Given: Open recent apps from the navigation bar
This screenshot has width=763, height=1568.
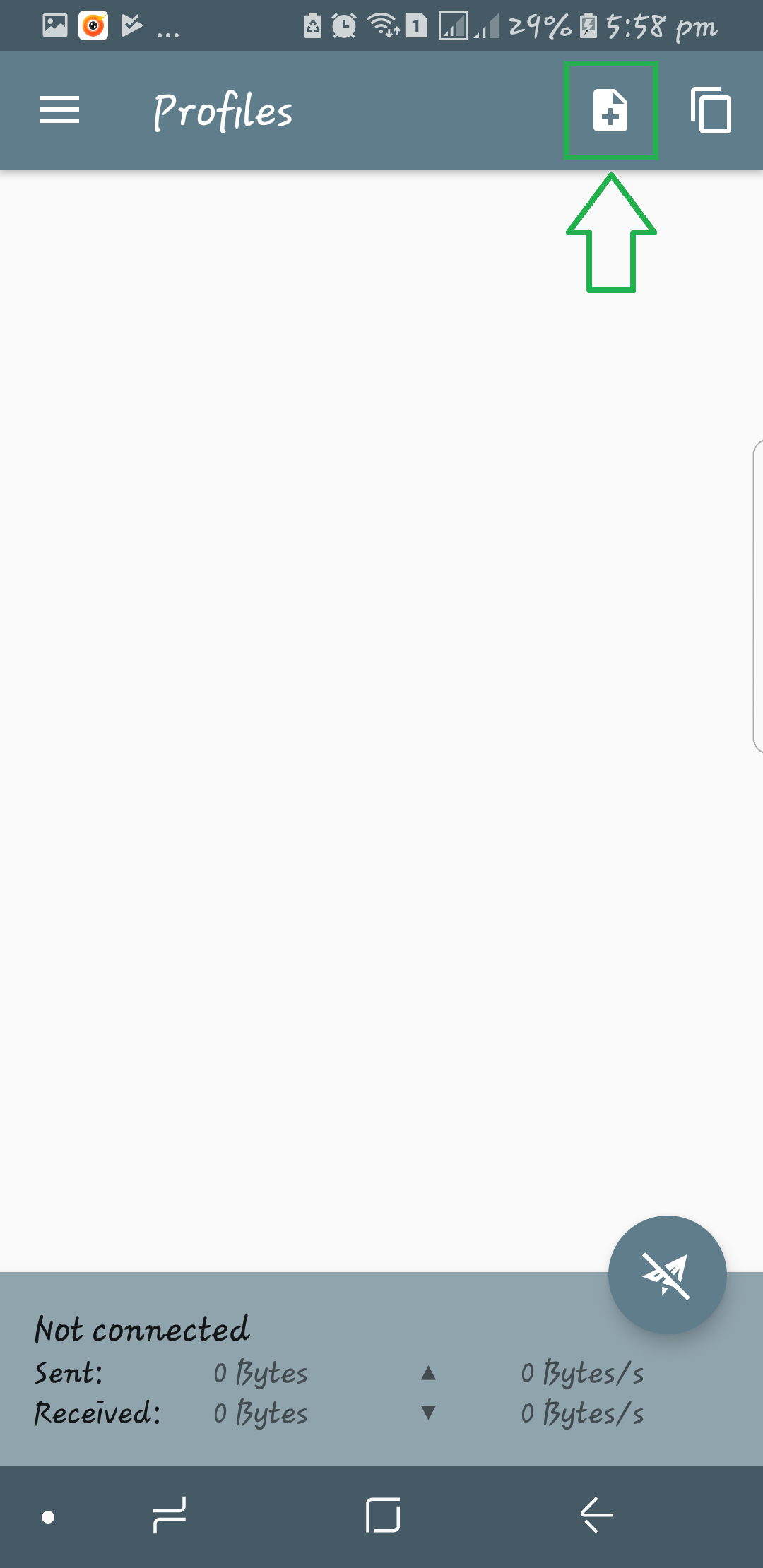Looking at the screenshot, I should [170, 1515].
